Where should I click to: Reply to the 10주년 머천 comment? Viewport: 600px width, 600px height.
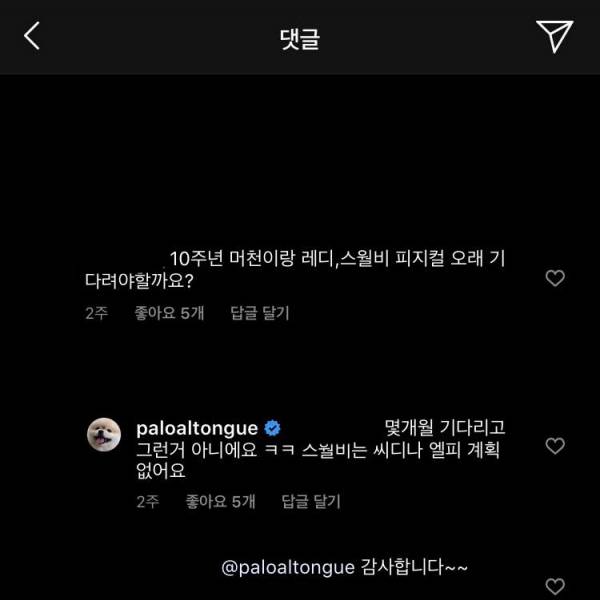[x=260, y=313]
